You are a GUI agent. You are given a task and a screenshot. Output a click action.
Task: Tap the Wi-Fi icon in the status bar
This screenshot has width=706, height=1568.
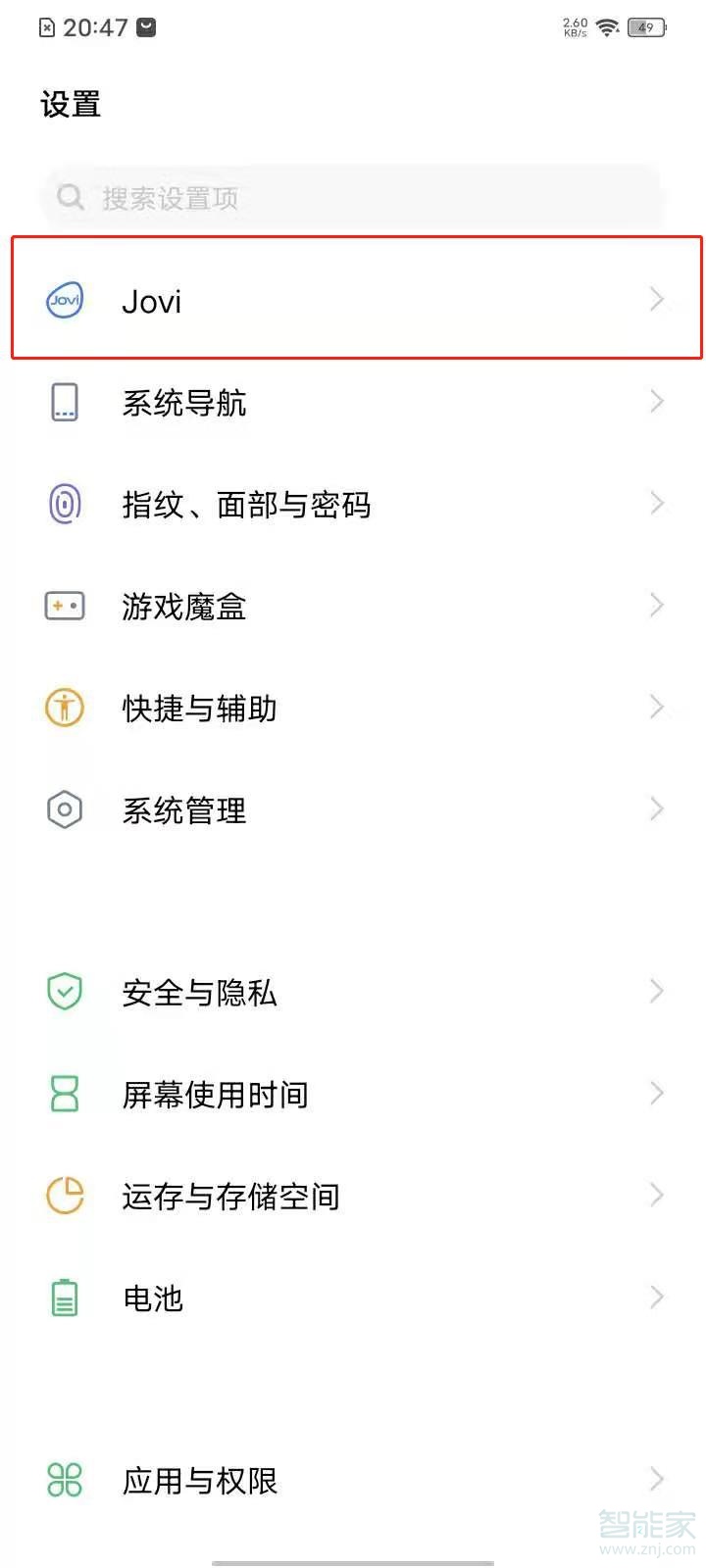click(609, 26)
